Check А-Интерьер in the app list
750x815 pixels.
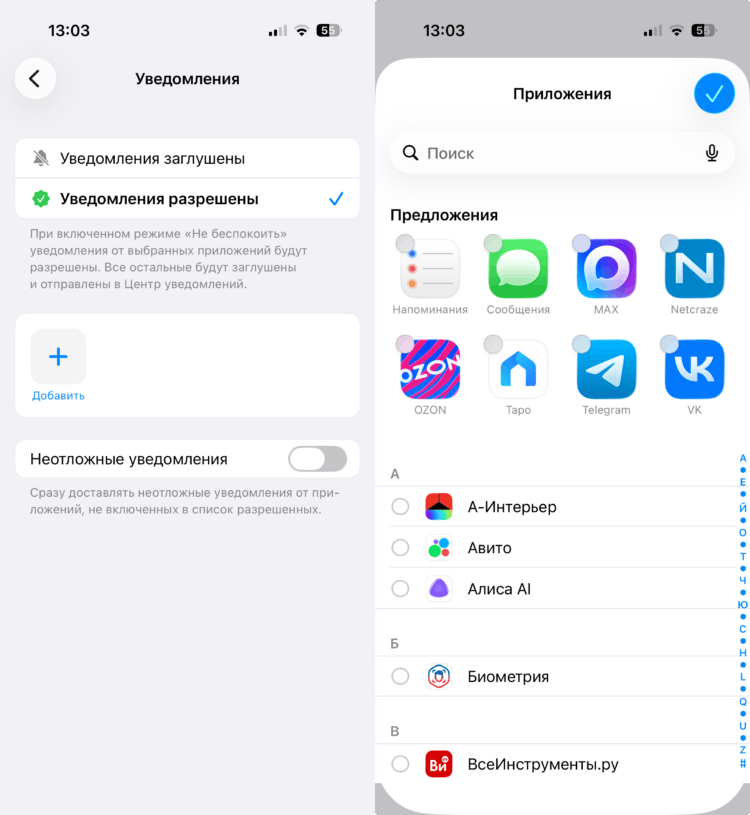point(400,507)
